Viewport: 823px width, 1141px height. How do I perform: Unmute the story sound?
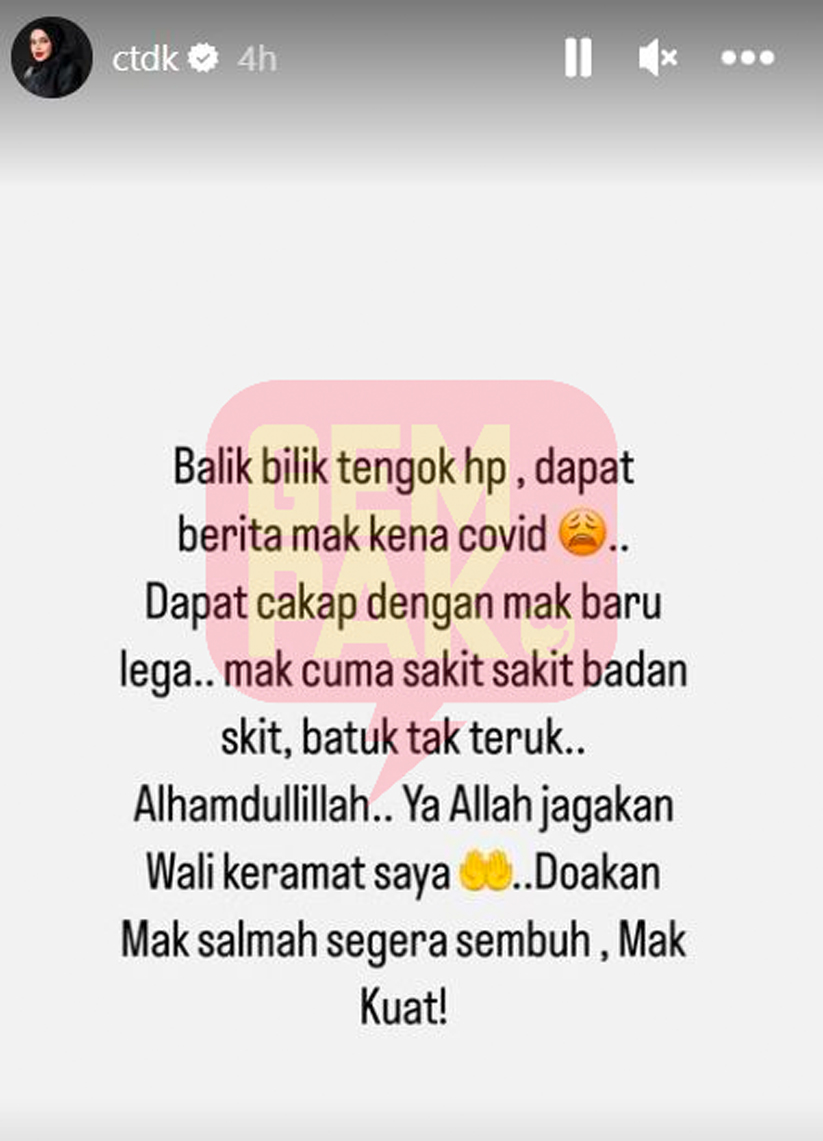(658, 59)
